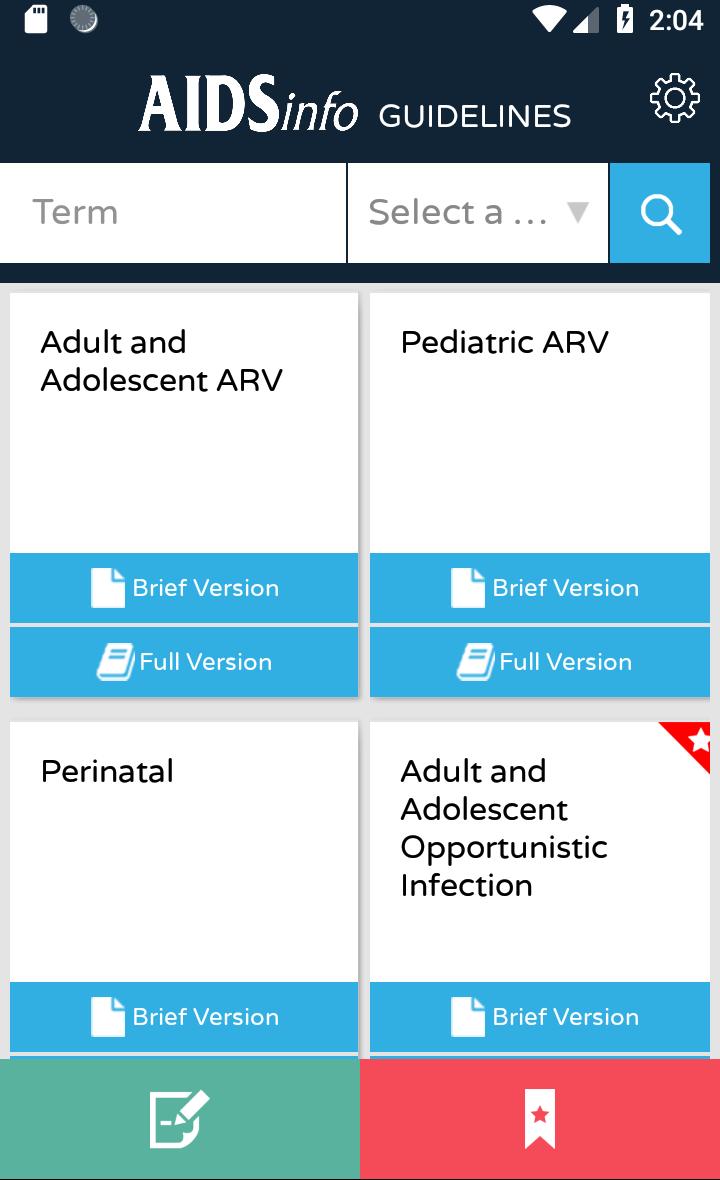Open the settings gear icon
The image size is (720, 1180).
(x=674, y=99)
